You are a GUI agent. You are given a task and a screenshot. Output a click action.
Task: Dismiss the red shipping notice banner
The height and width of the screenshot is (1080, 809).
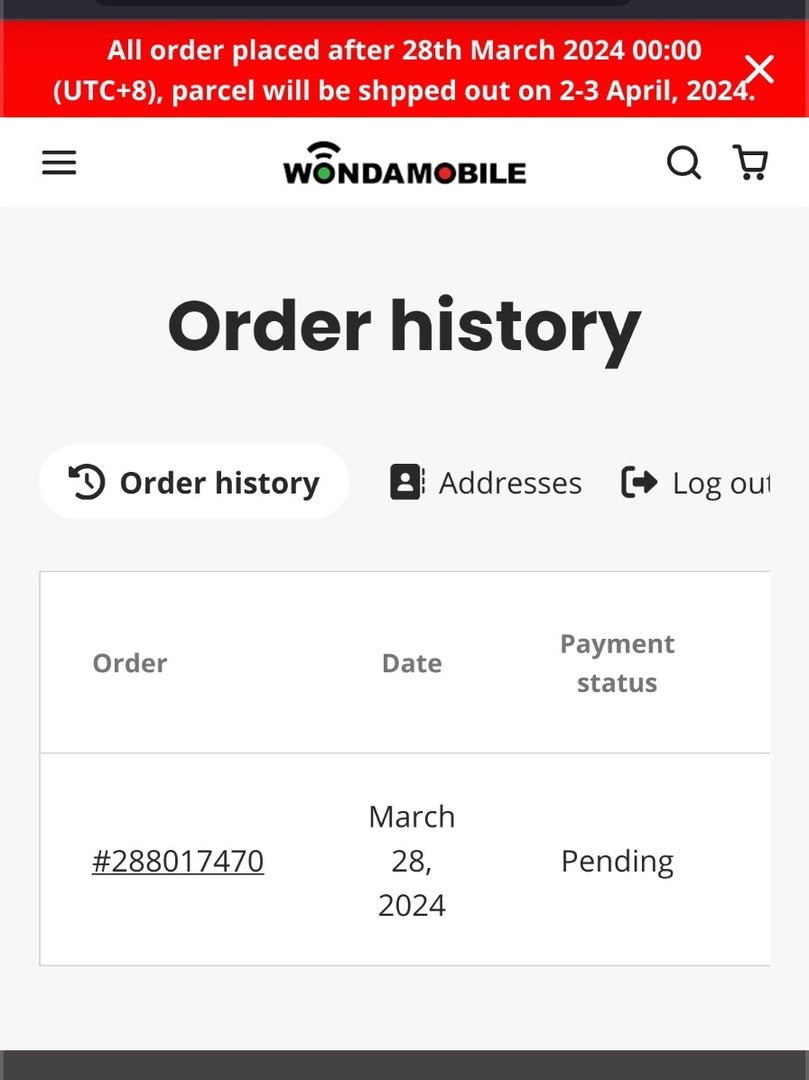[759, 69]
